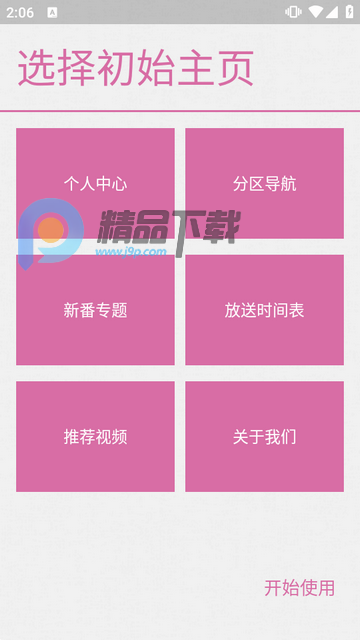
Task: Choose 推荐视频 as the homepage
Action: (x=95, y=436)
